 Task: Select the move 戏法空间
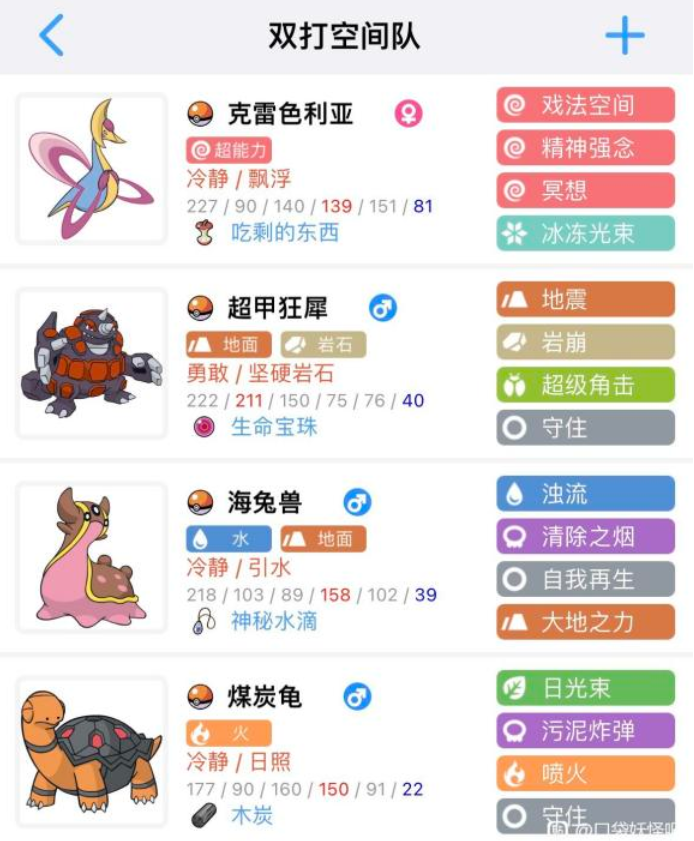point(586,105)
